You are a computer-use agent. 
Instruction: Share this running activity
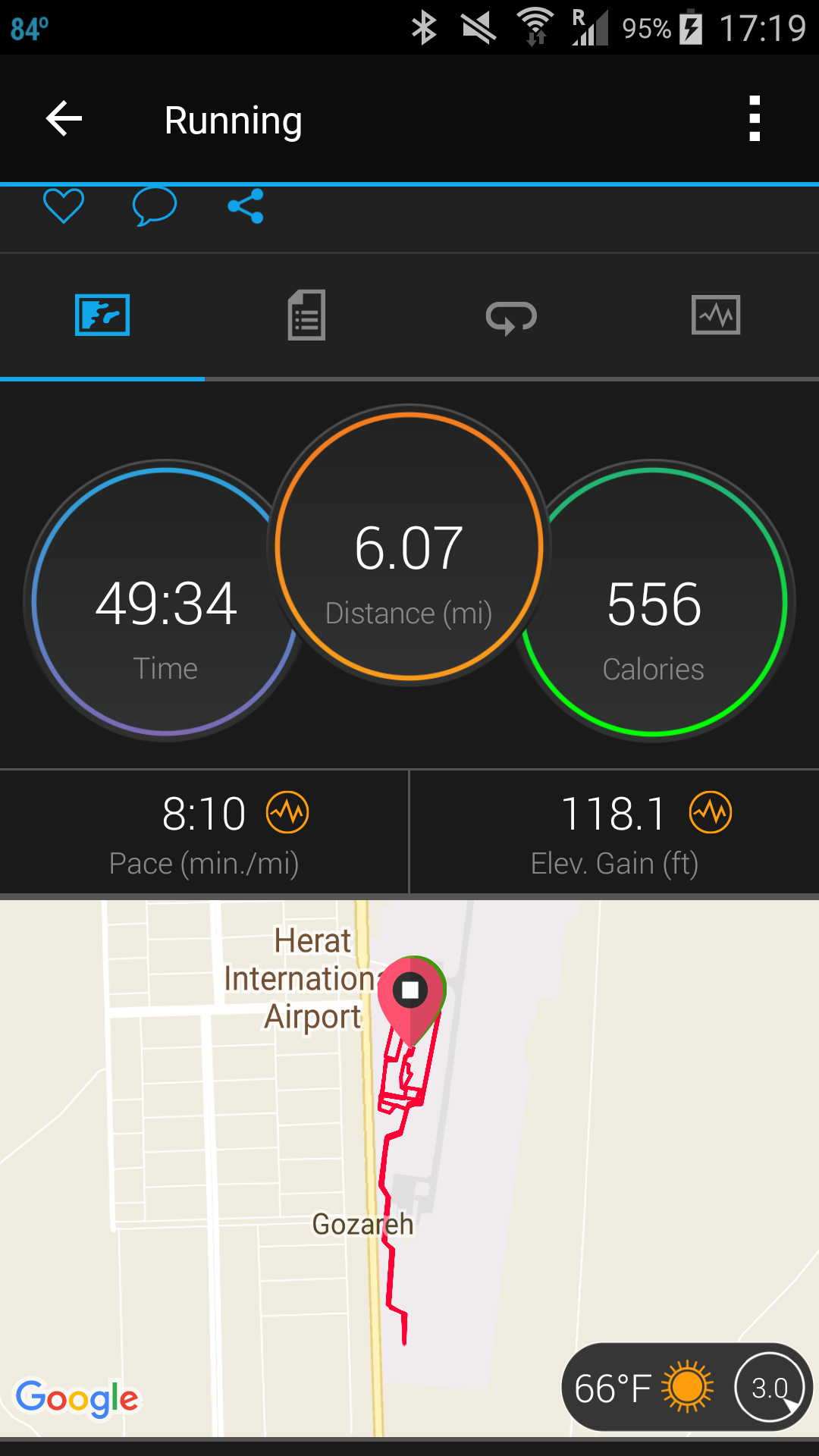coord(246,206)
